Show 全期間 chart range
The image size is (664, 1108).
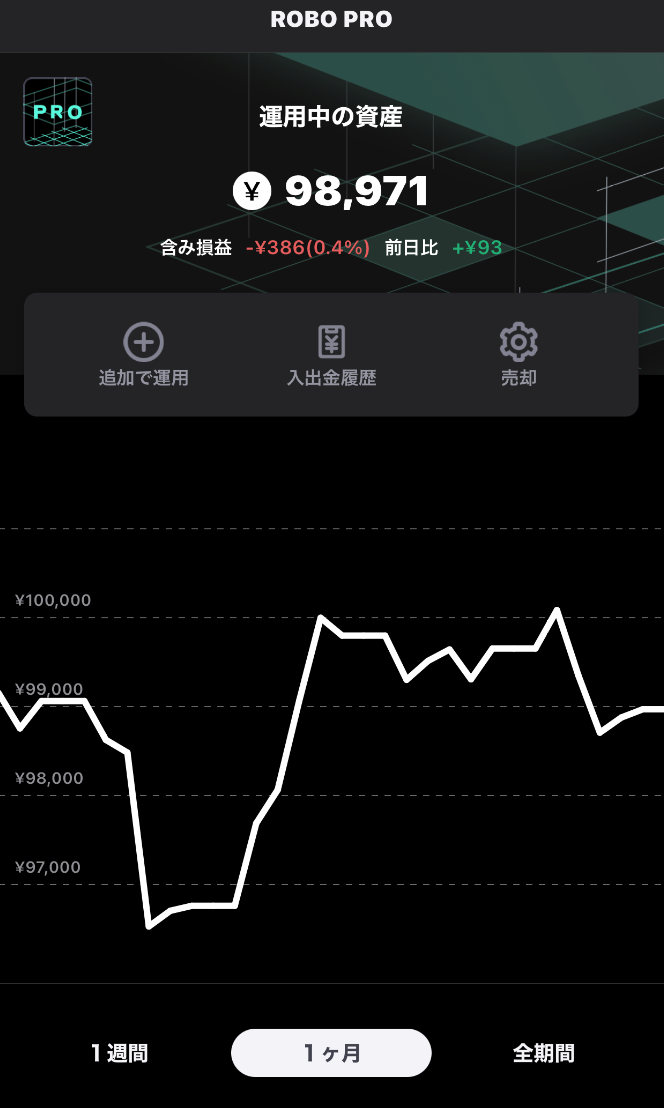(543, 1053)
